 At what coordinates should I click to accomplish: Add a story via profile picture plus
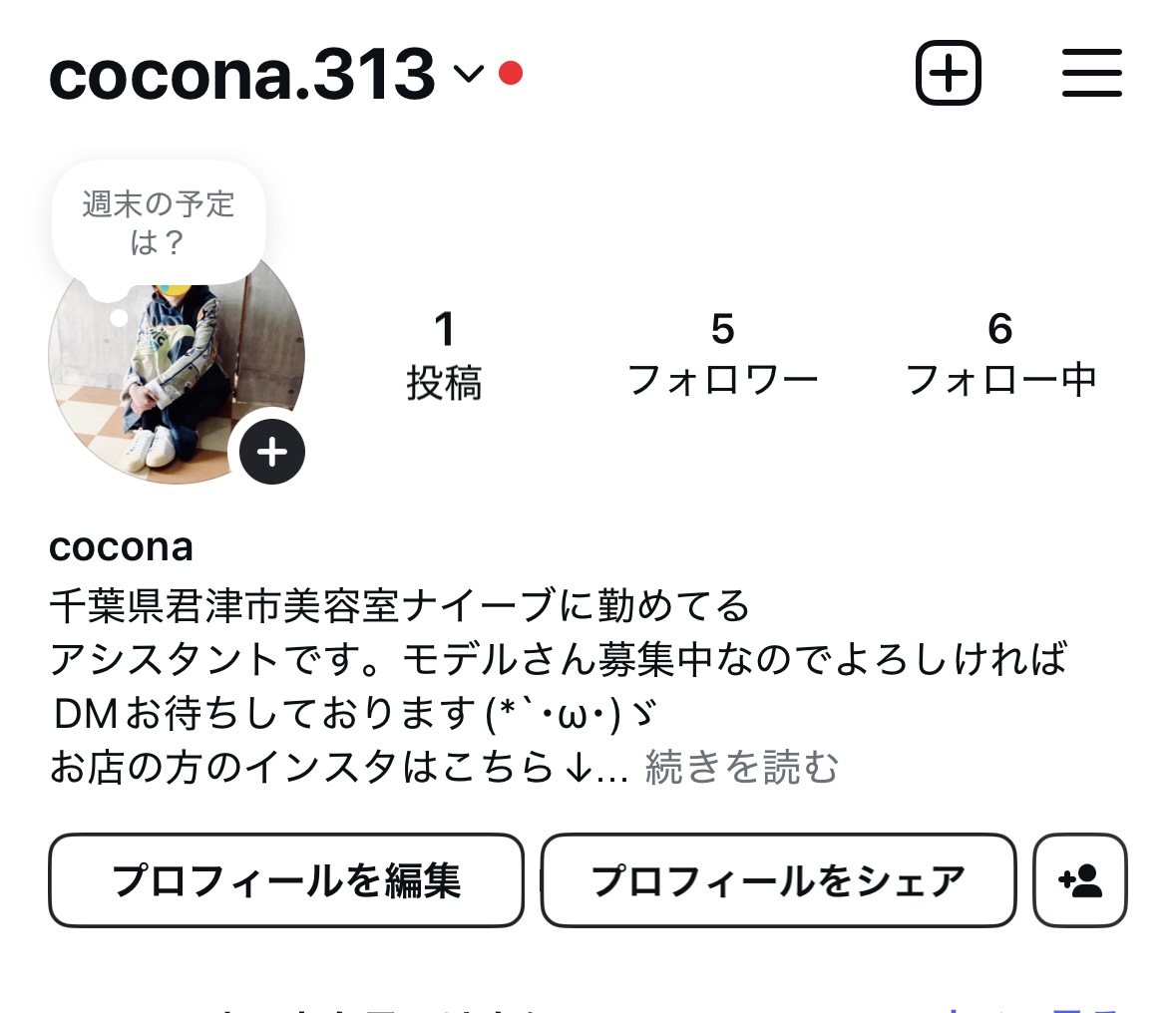tap(271, 453)
